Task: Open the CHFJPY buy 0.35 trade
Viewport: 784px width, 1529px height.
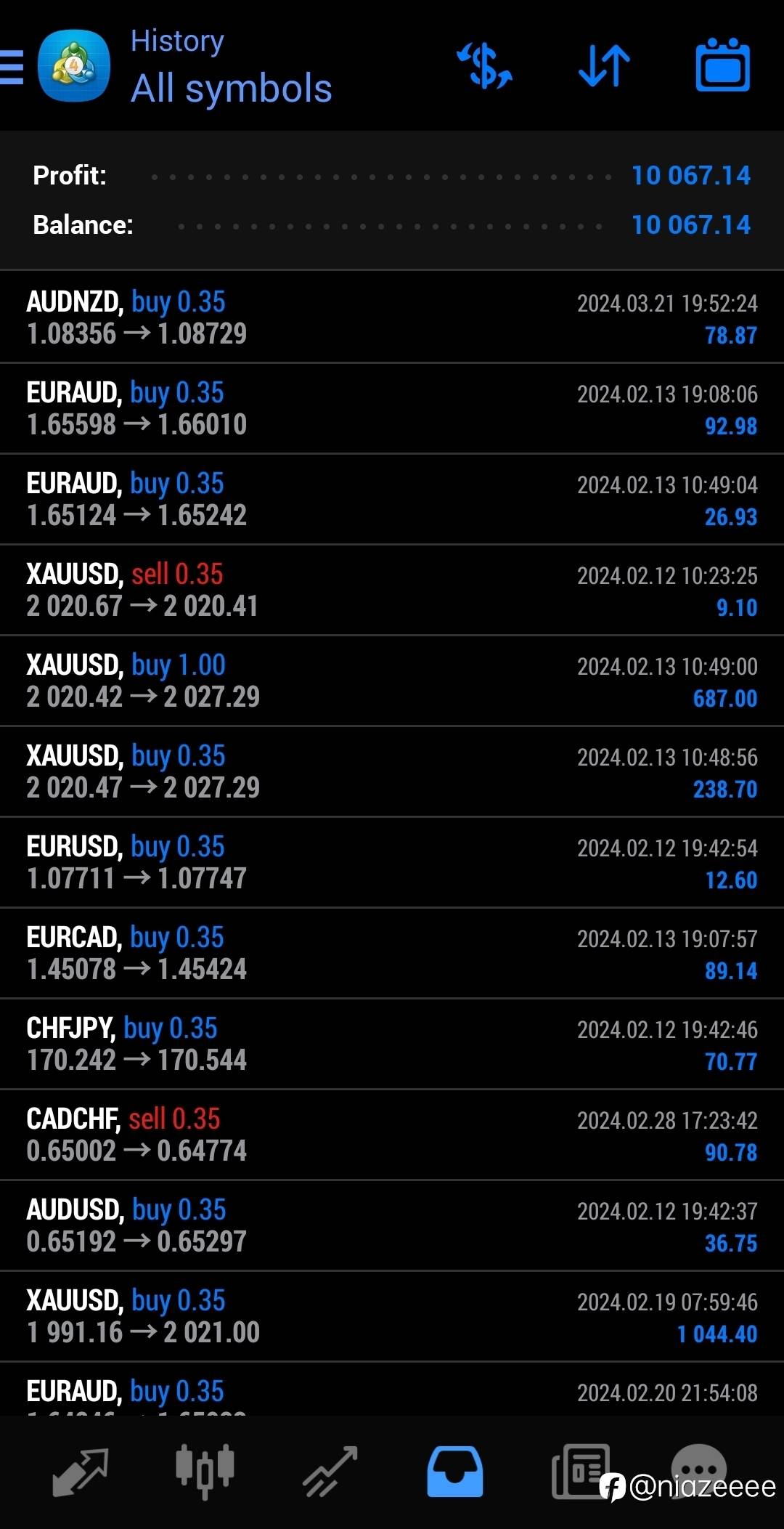Action: [x=392, y=1044]
